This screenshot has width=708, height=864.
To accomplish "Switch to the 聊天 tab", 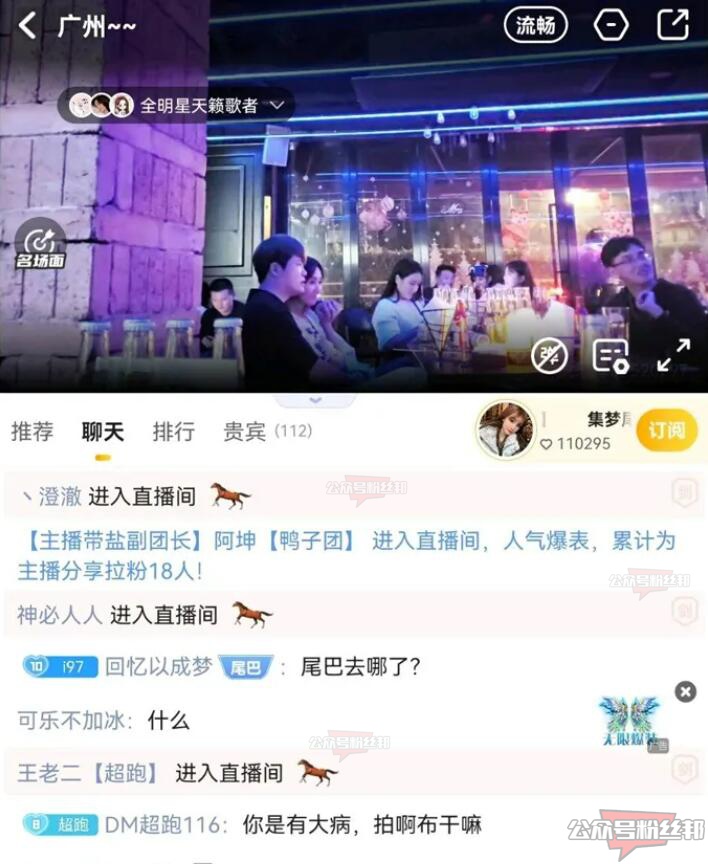I will point(103,432).
